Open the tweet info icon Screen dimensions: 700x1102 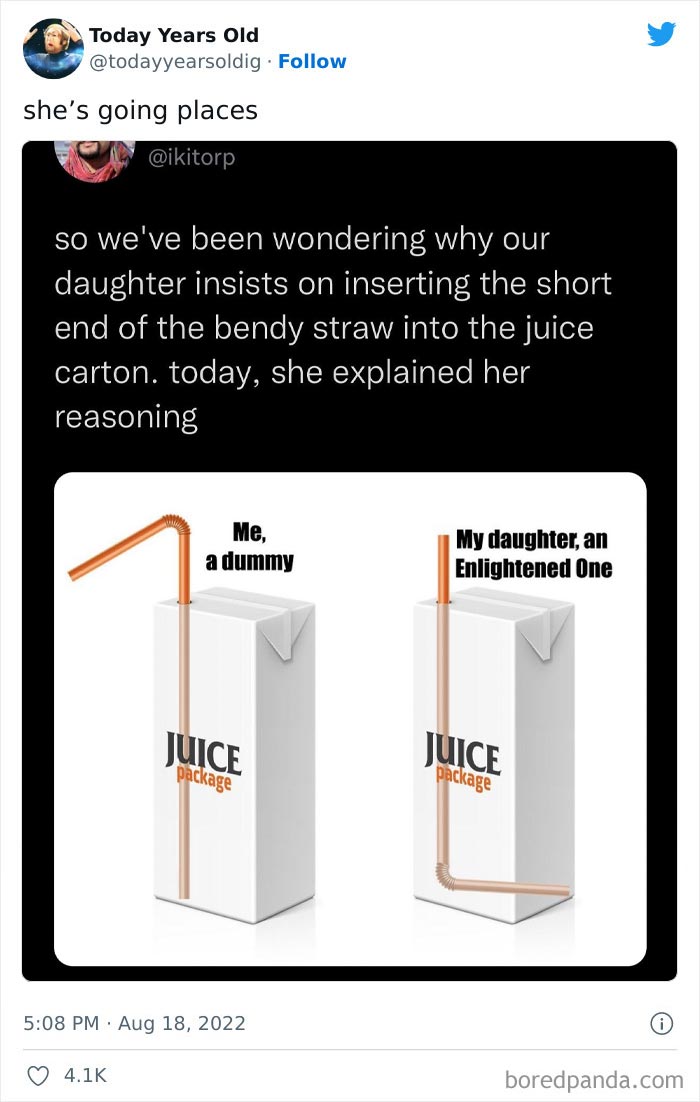660,1023
